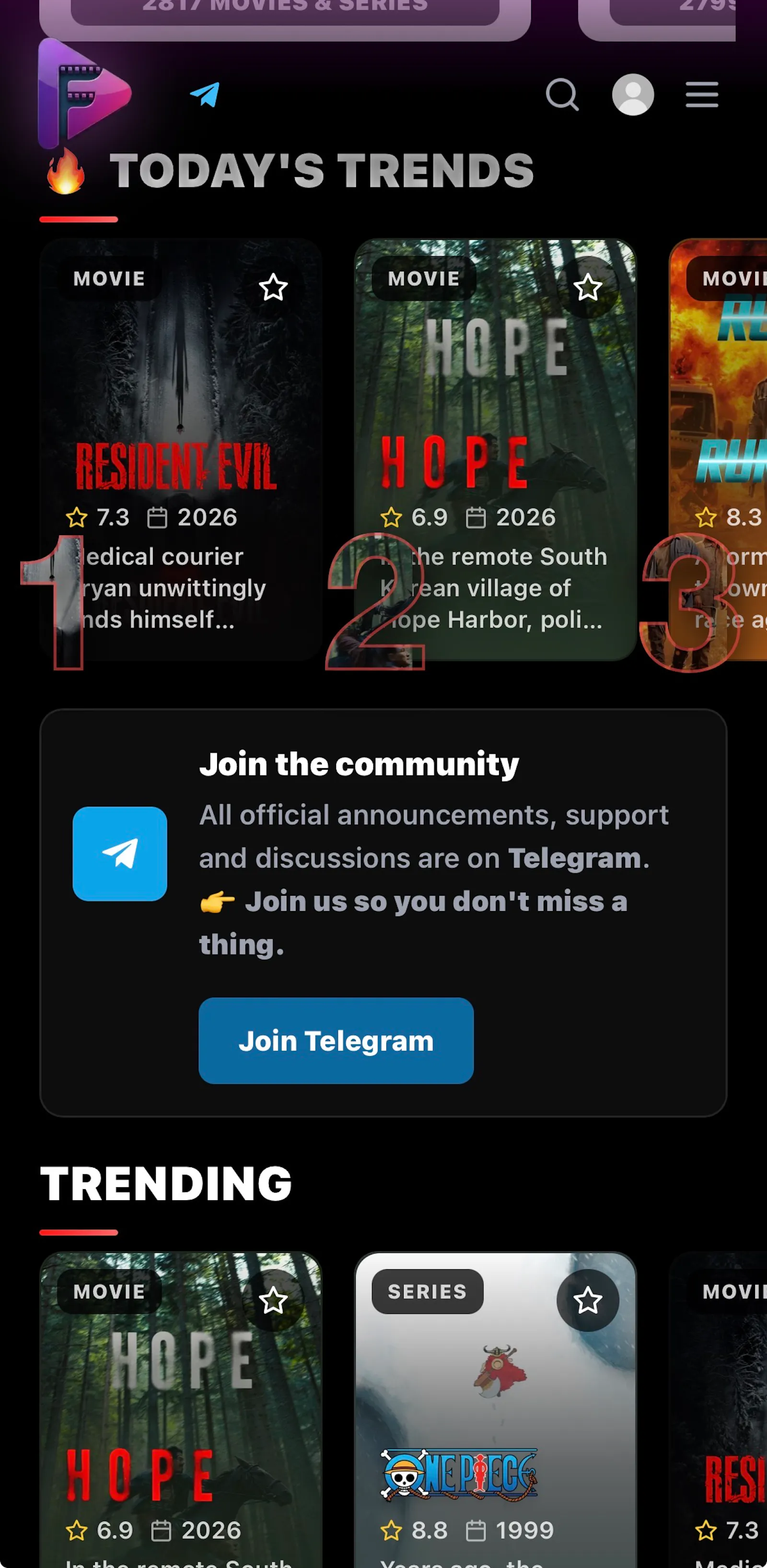
Task: Open Resident Evil card in Today's Trends
Action: point(181,449)
